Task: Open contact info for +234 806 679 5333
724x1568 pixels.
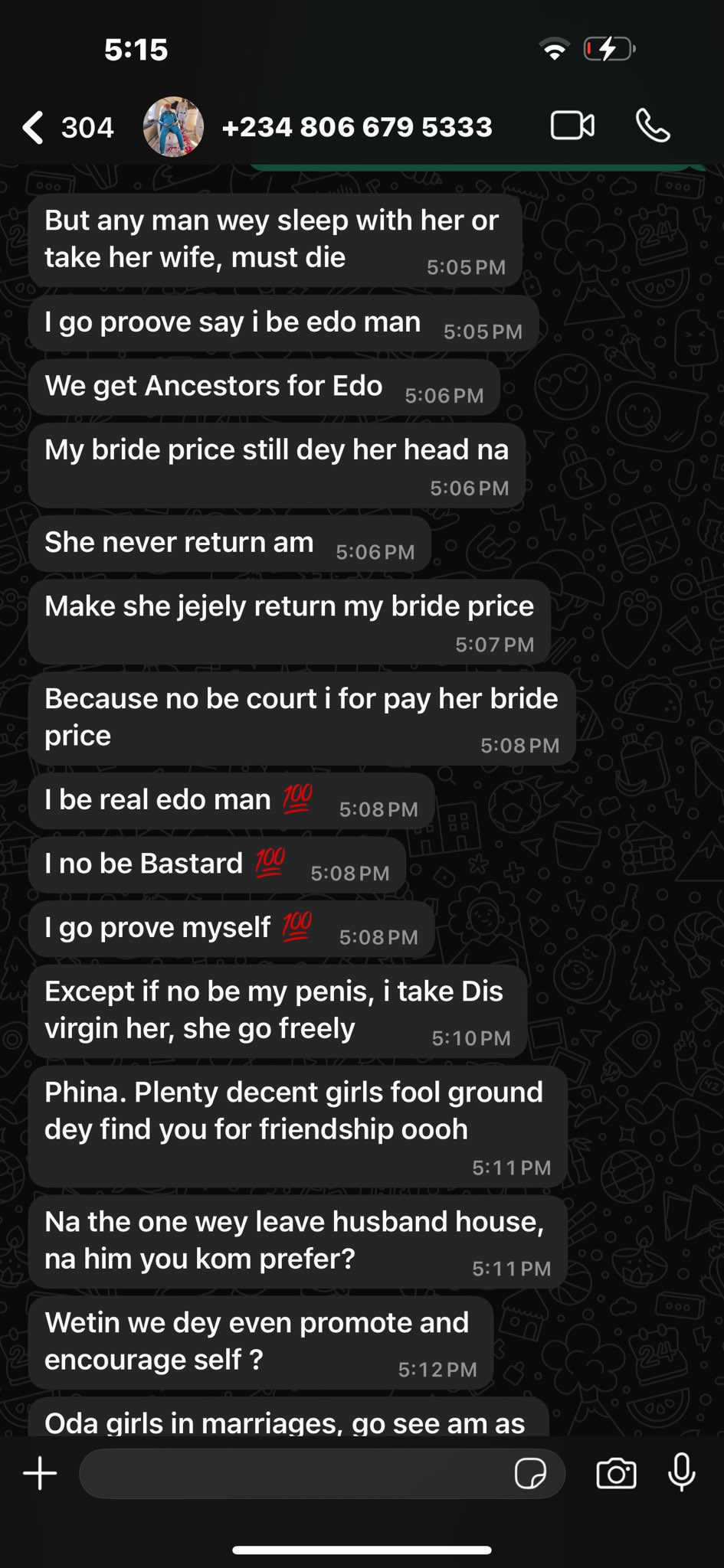Action: [x=356, y=127]
